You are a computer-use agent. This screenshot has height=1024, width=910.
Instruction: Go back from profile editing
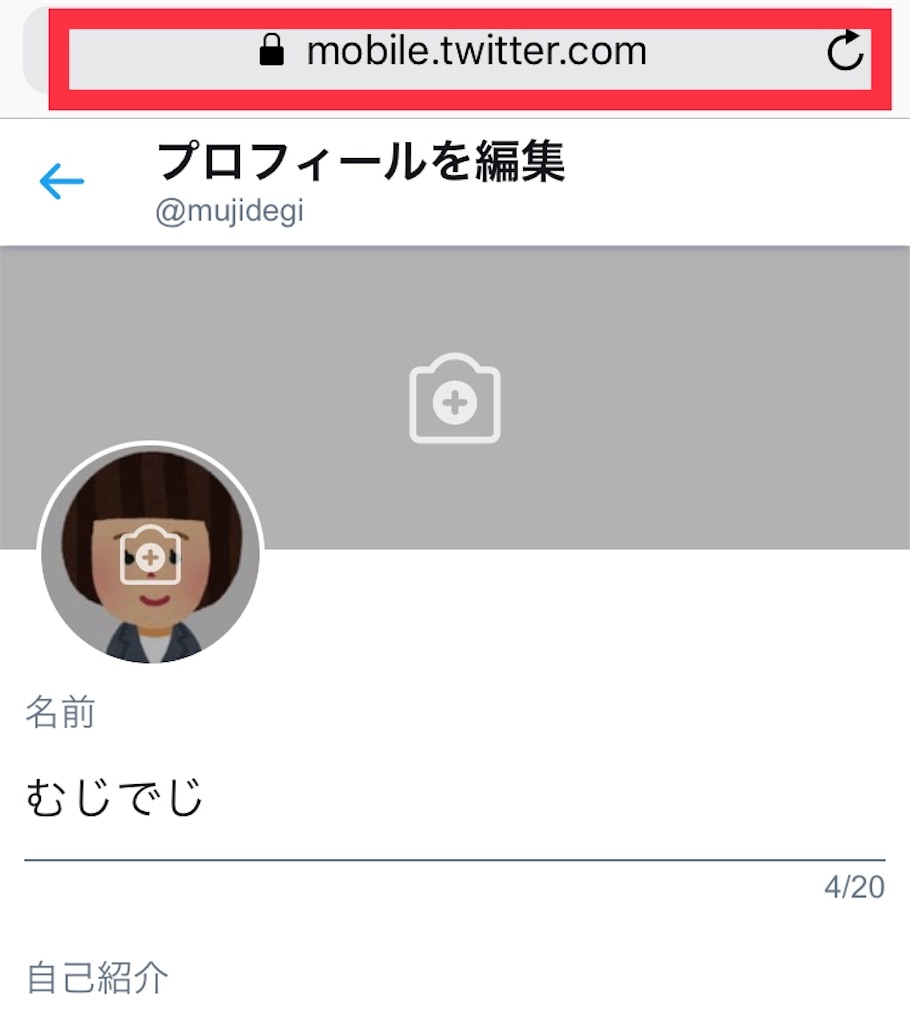pyautogui.click(x=62, y=181)
